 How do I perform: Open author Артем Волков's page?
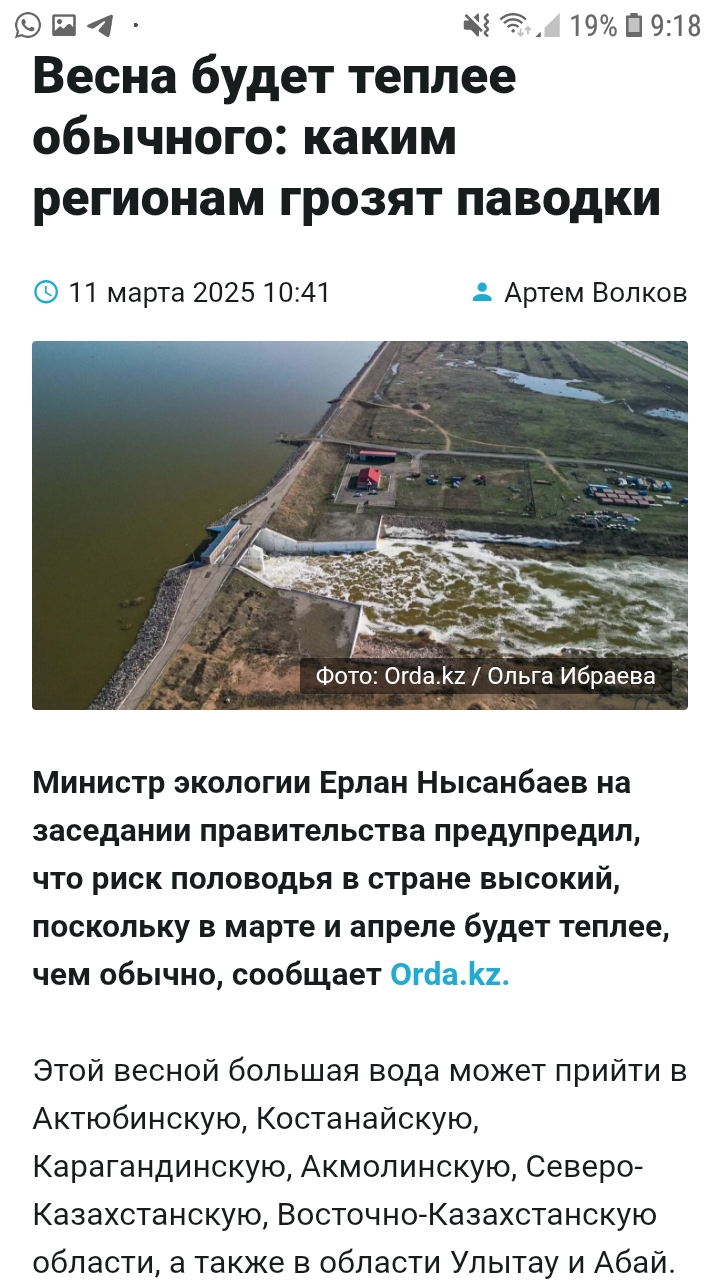click(594, 293)
